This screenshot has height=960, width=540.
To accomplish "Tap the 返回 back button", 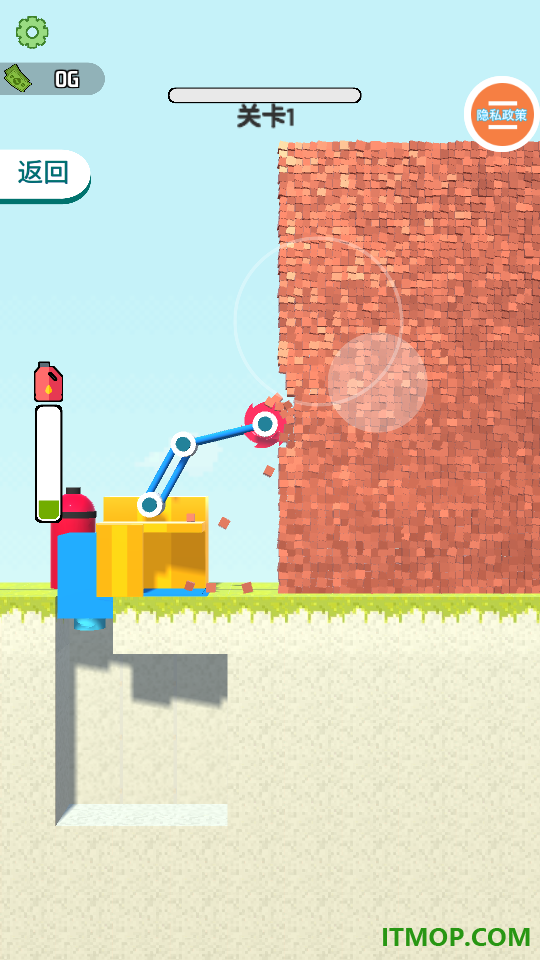I will click(x=44, y=175).
